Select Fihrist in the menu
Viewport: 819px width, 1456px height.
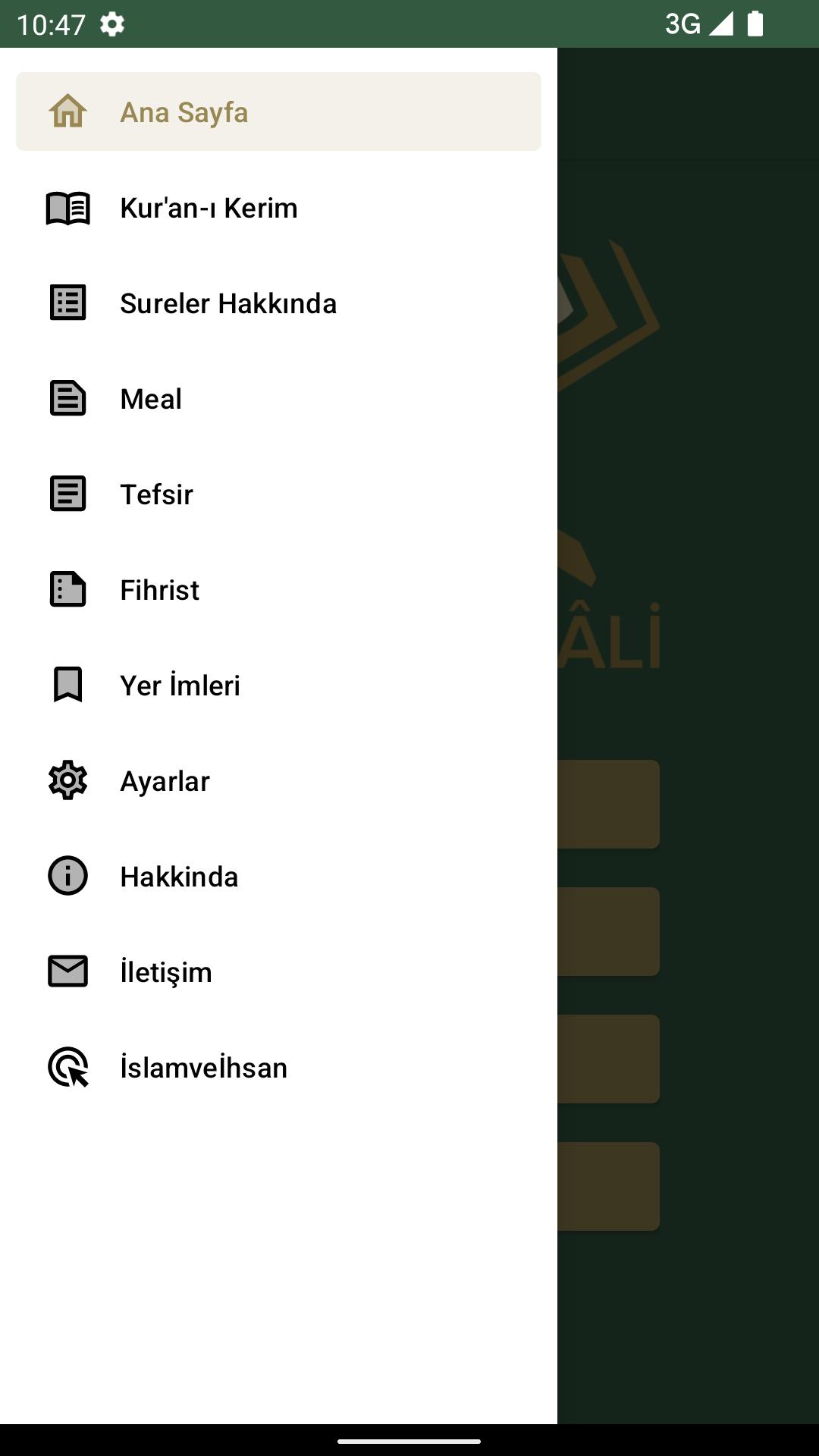pos(278,590)
